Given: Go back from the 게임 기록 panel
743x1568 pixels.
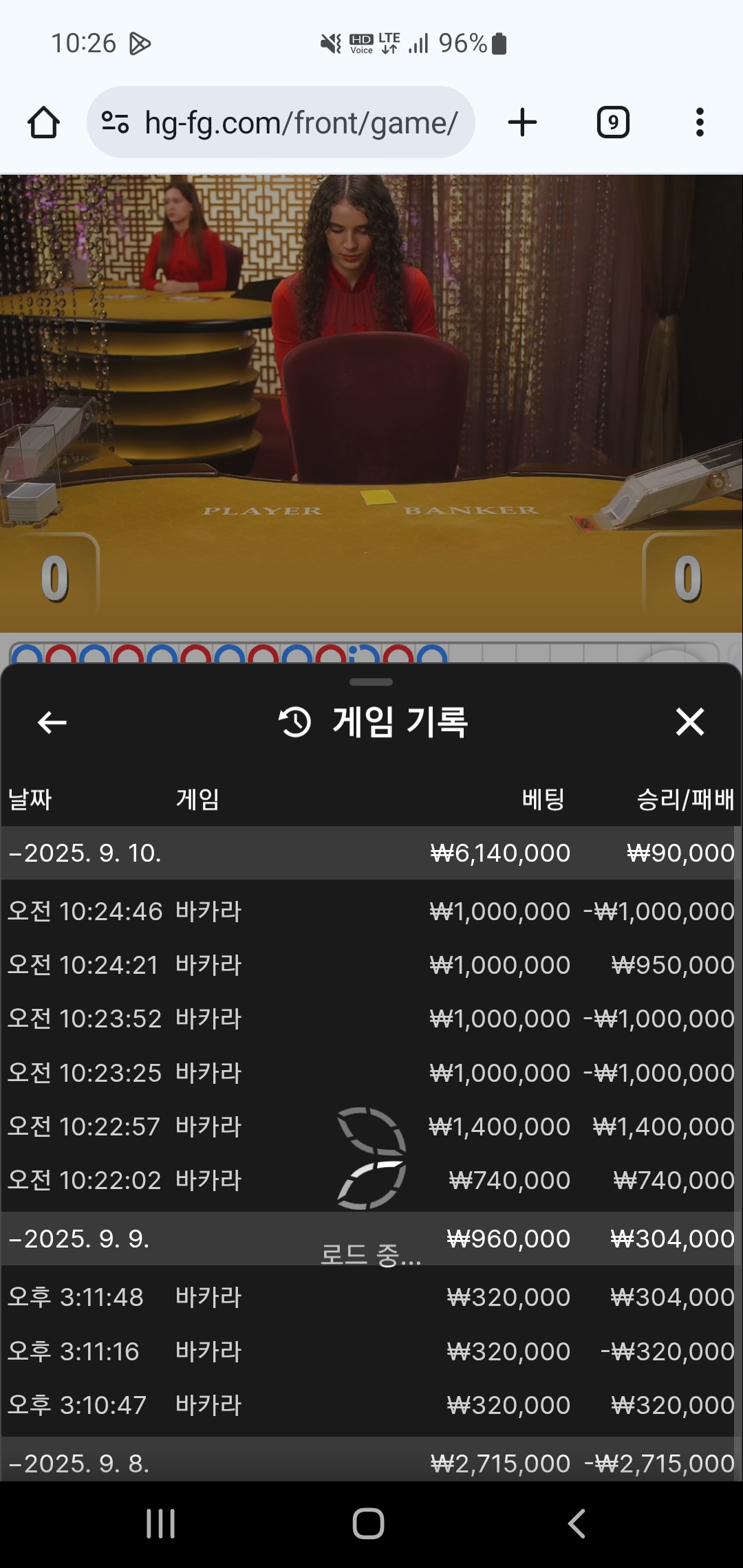Looking at the screenshot, I should click(52, 722).
